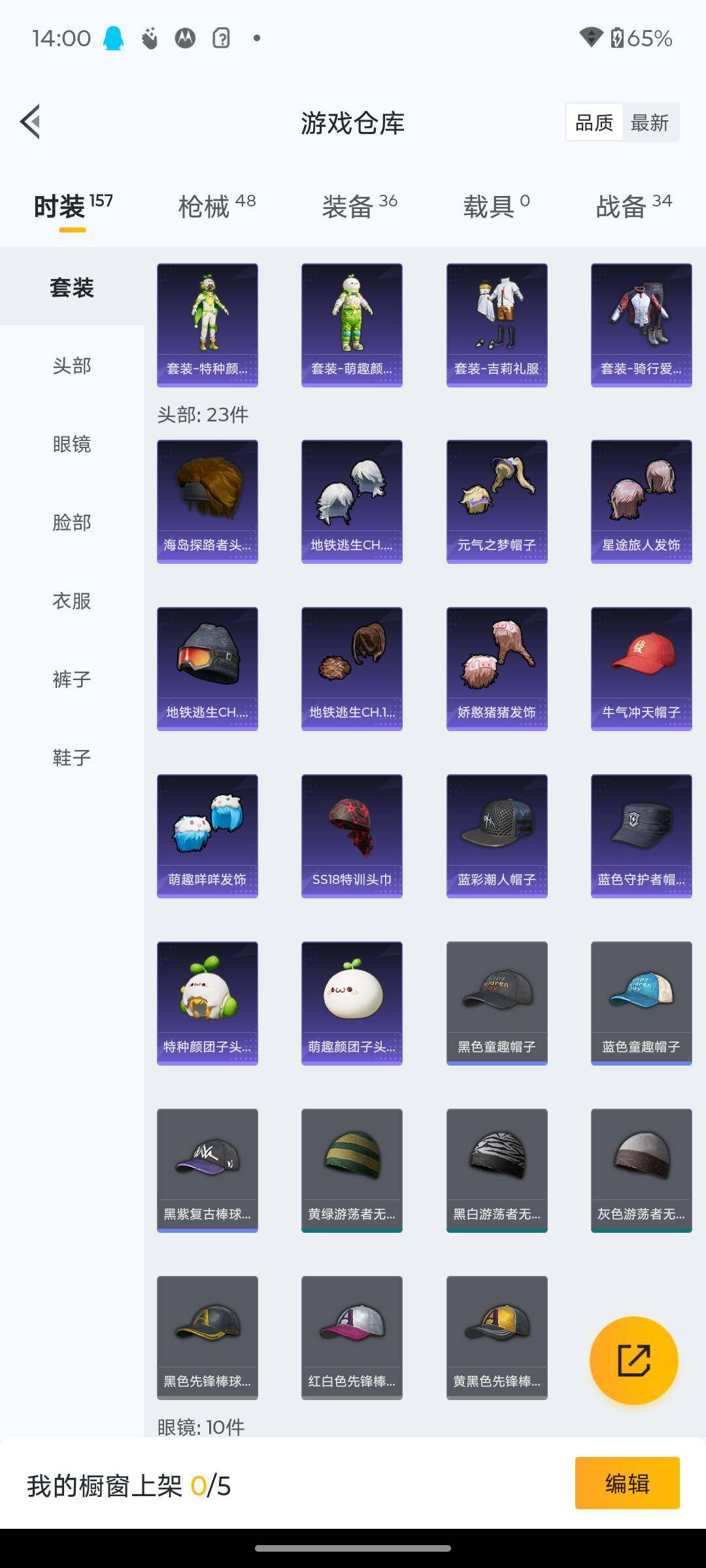Switch to the 枪械 tab

click(x=216, y=206)
